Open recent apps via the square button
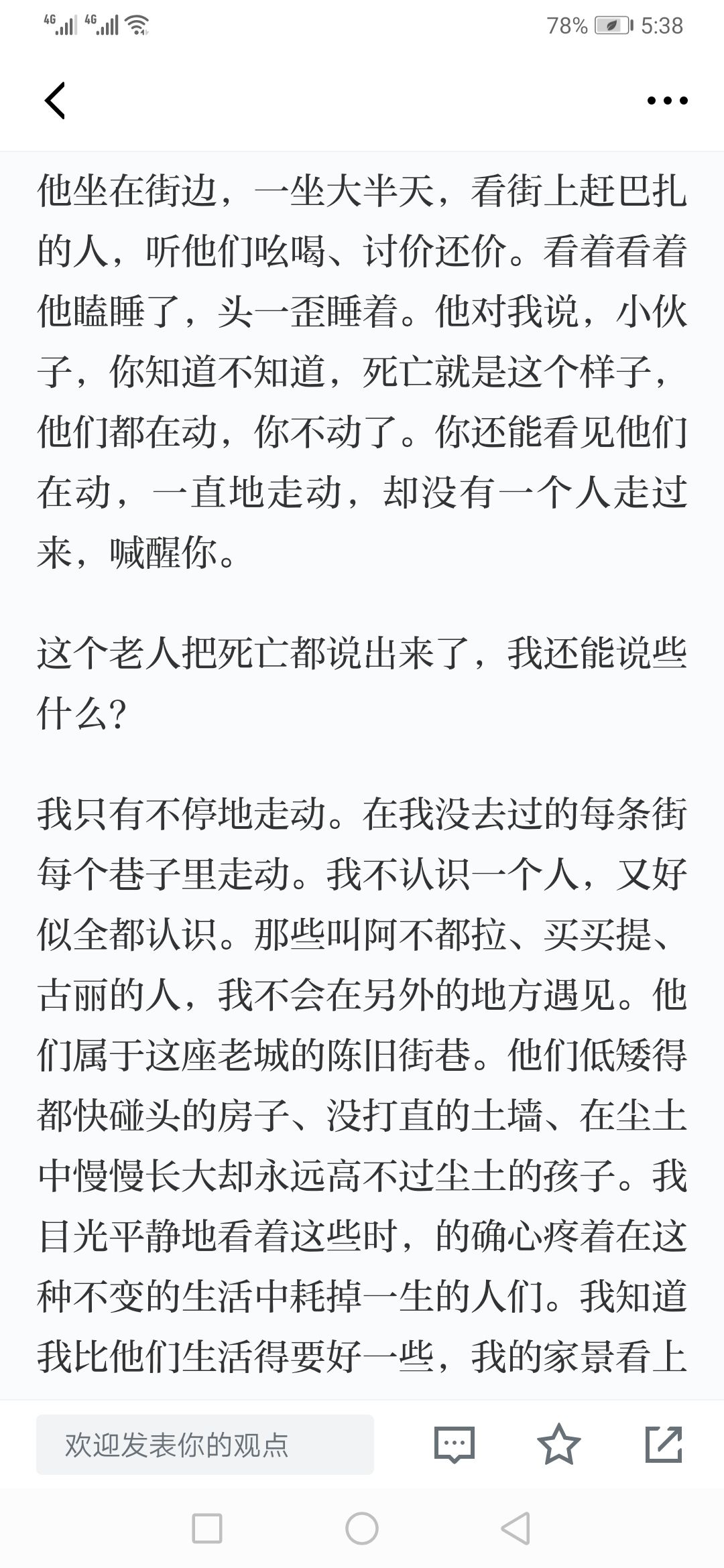Viewport: 724px width, 1568px height. click(x=207, y=1528)
